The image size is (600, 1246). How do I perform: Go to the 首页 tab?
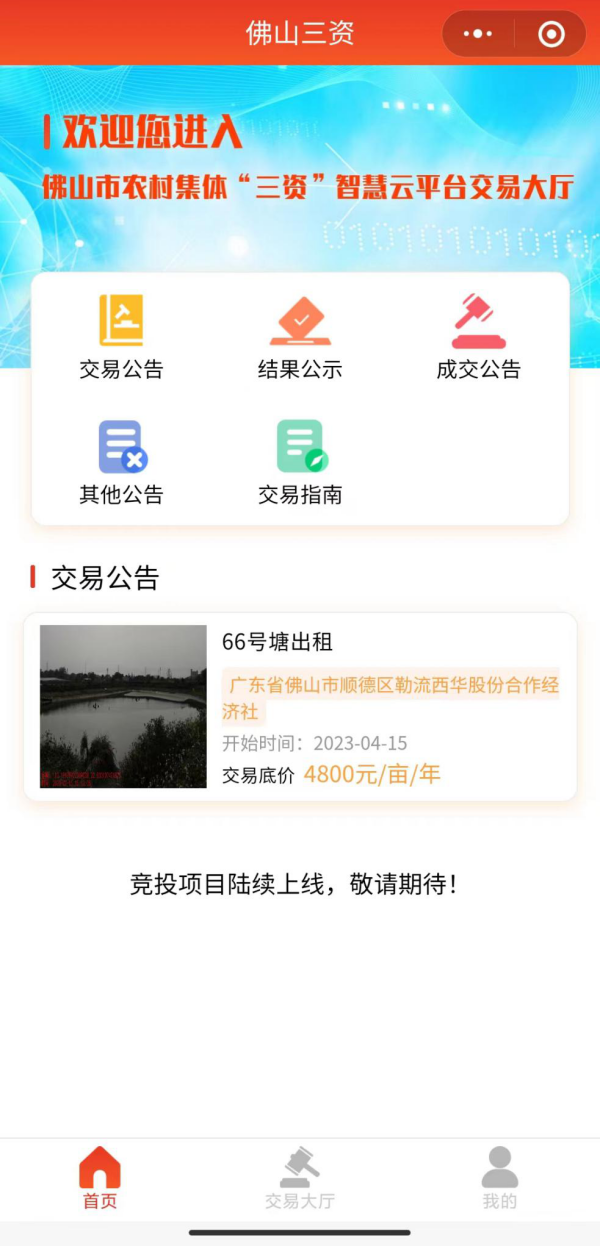tap(100, 1179)
